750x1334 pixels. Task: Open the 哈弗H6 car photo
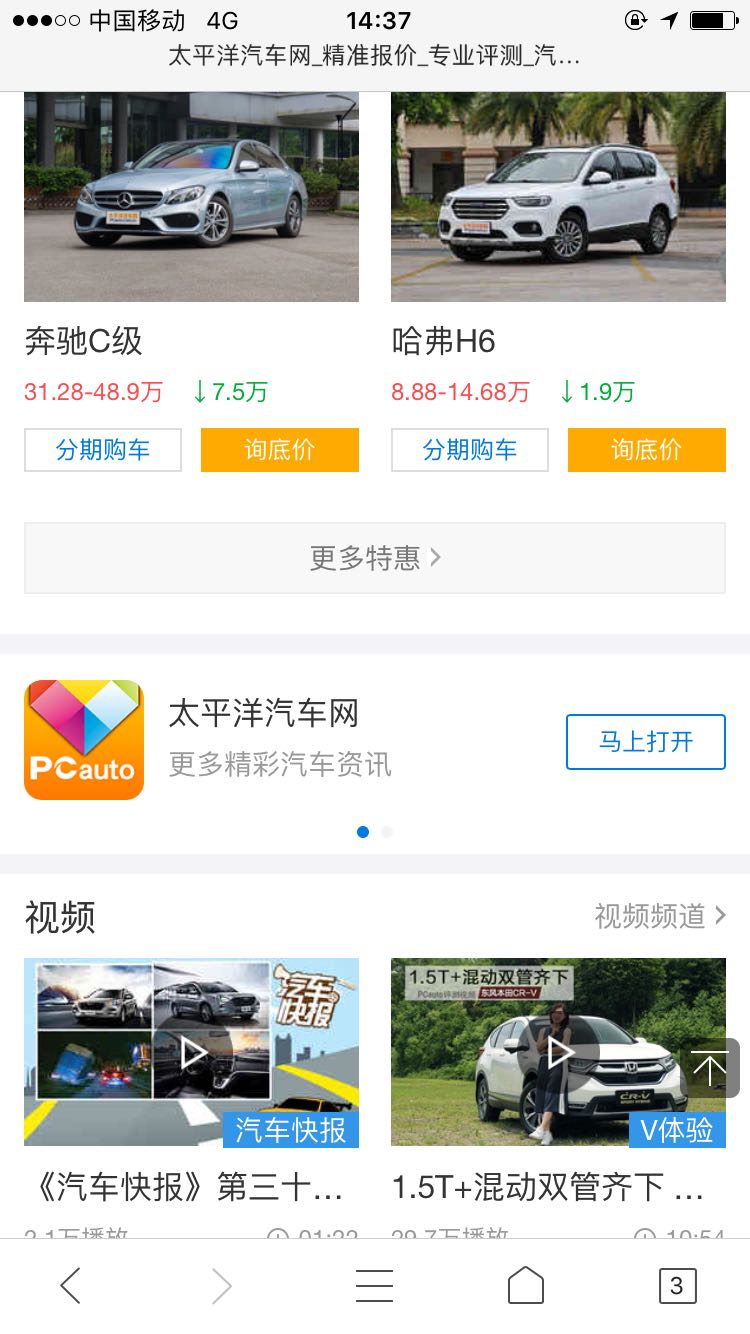pyautogui.click(x=558, y=197)
